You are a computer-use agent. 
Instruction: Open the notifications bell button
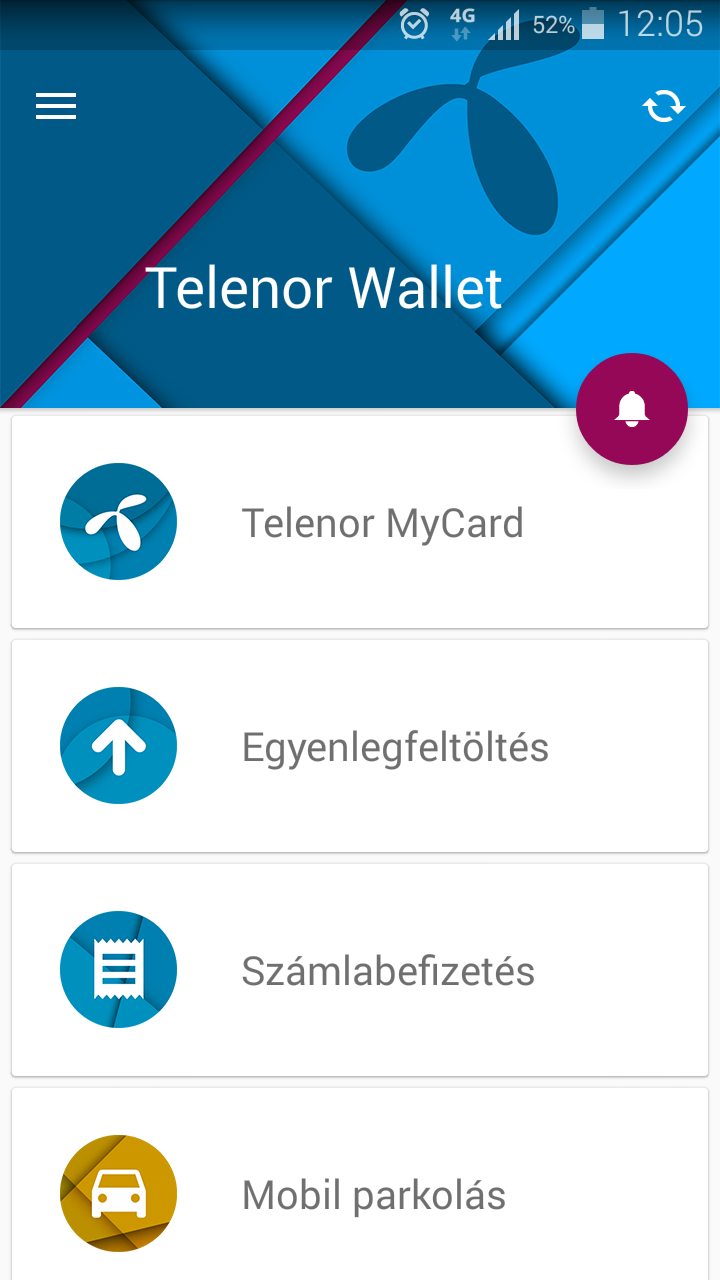tap(632, 409)
